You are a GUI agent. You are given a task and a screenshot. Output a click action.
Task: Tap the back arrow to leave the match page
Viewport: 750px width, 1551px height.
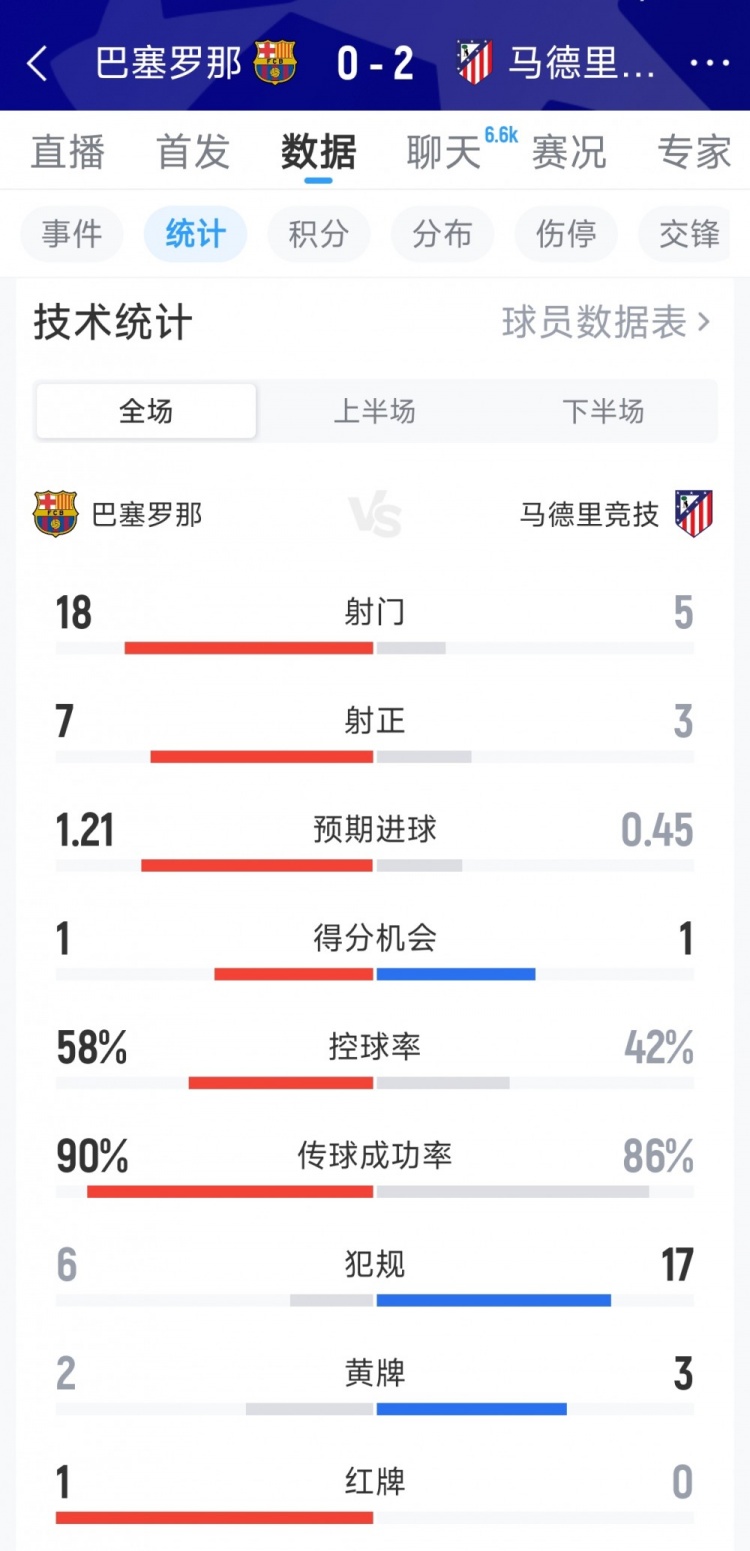[37, 62]
